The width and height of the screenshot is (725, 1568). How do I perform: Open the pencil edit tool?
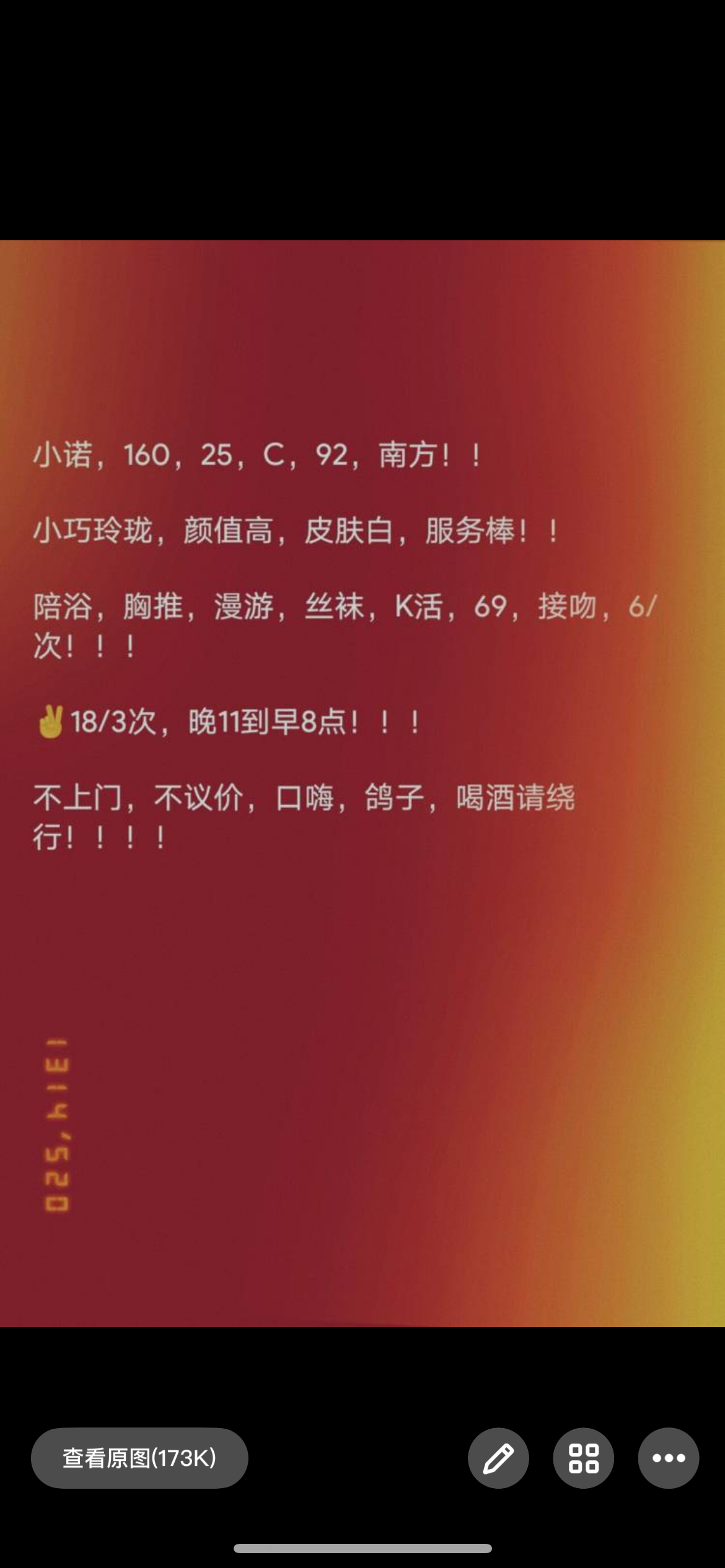click(498, 1458)
